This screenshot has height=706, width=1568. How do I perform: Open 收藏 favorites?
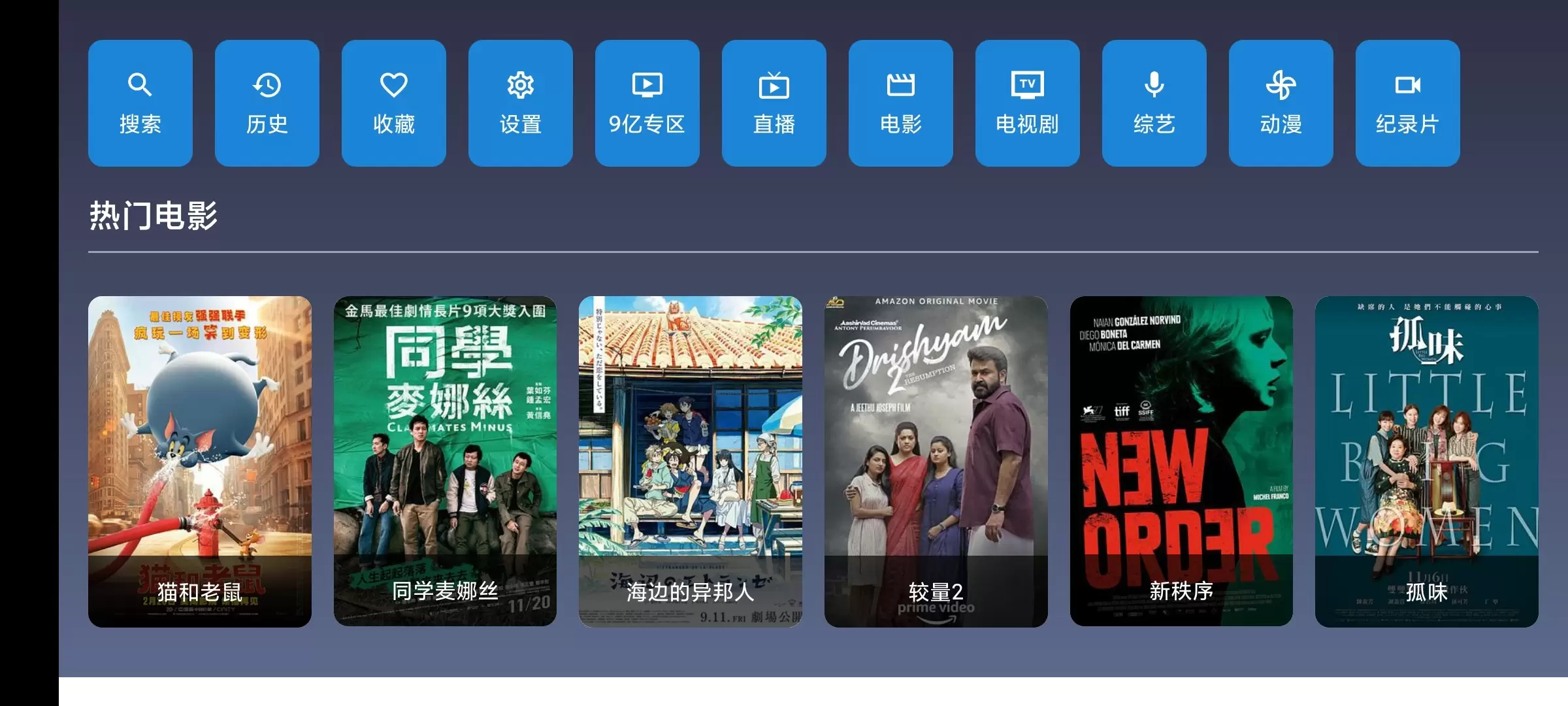393,103
